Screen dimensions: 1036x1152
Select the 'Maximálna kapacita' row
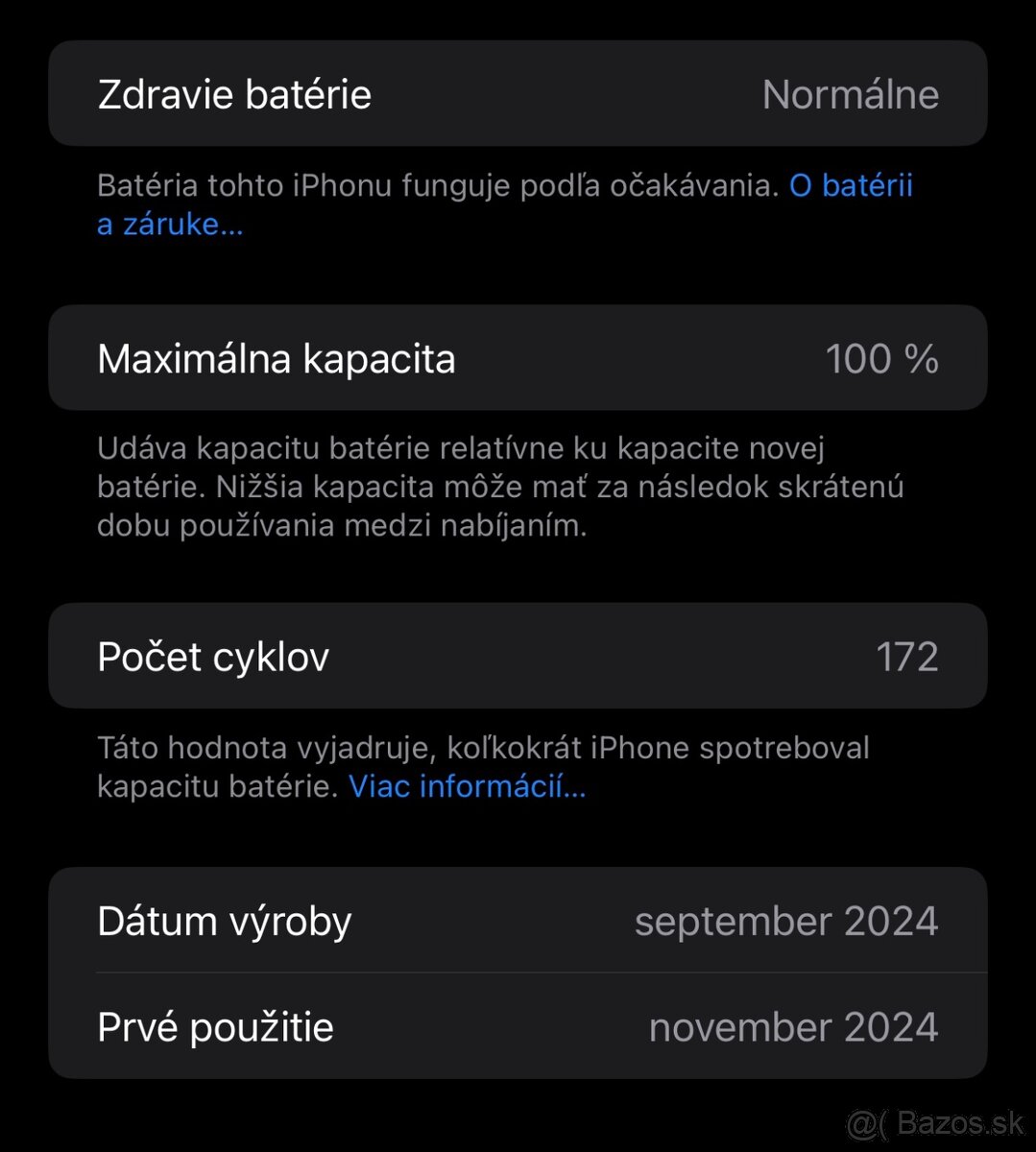pos(518,358)
